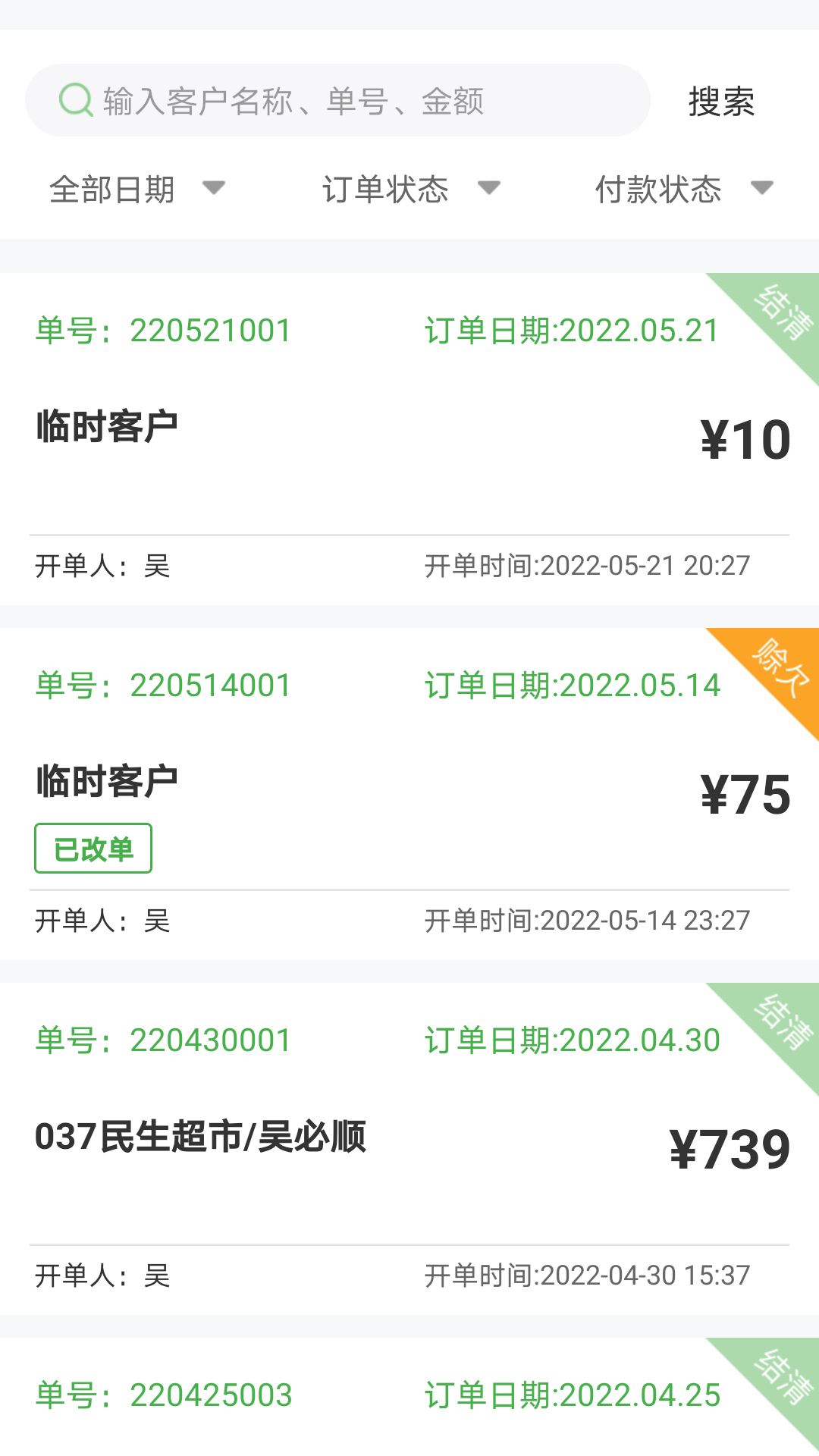Expand the 全部日期 date filter
Viewport: 819px width, 1456px height.
pos(136,189)
